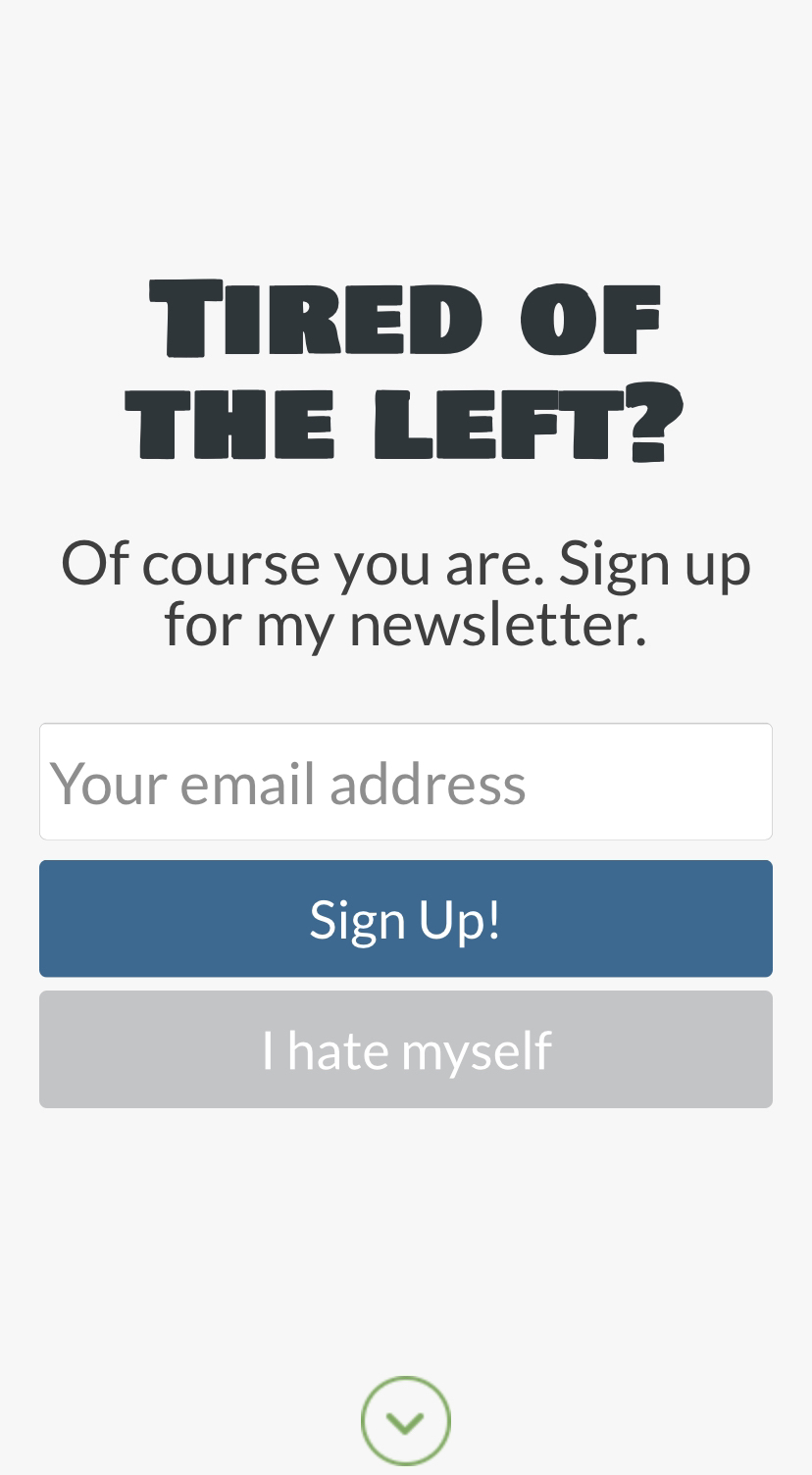
Task: Tap the Sign Up! button
Action: click(406, 919)
